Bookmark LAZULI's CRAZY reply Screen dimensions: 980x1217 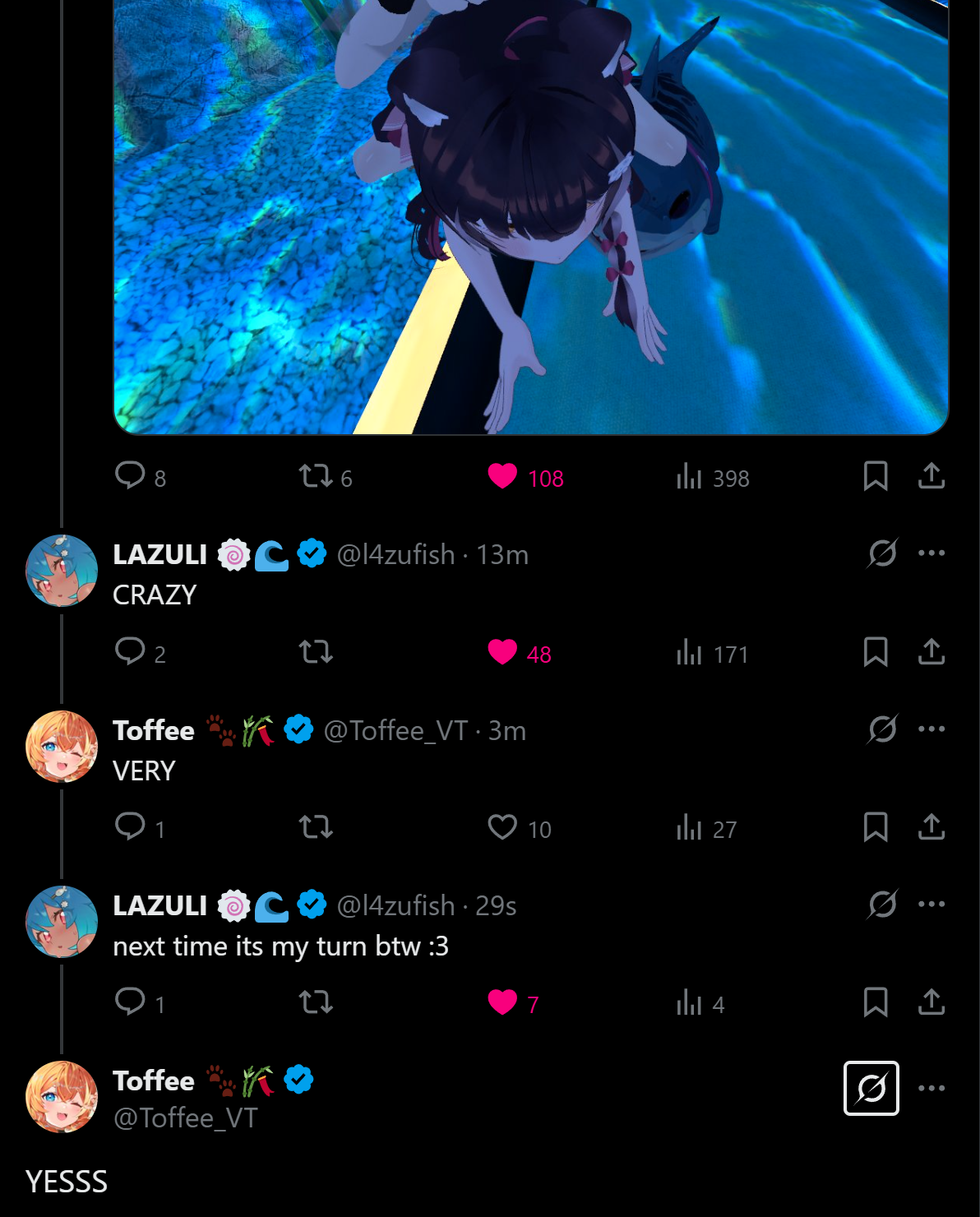876,652
